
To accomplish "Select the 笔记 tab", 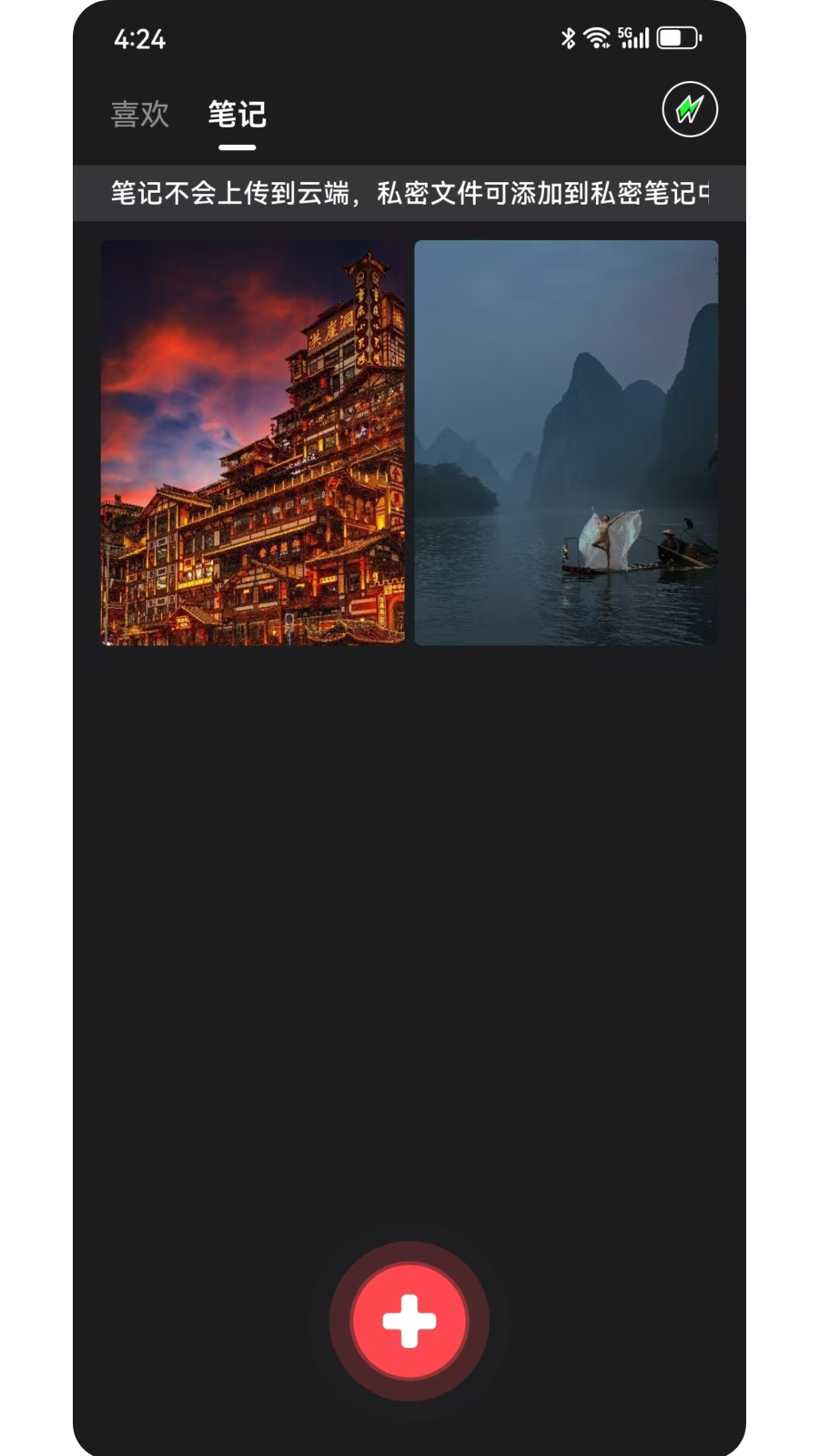I will click(238, 115).
